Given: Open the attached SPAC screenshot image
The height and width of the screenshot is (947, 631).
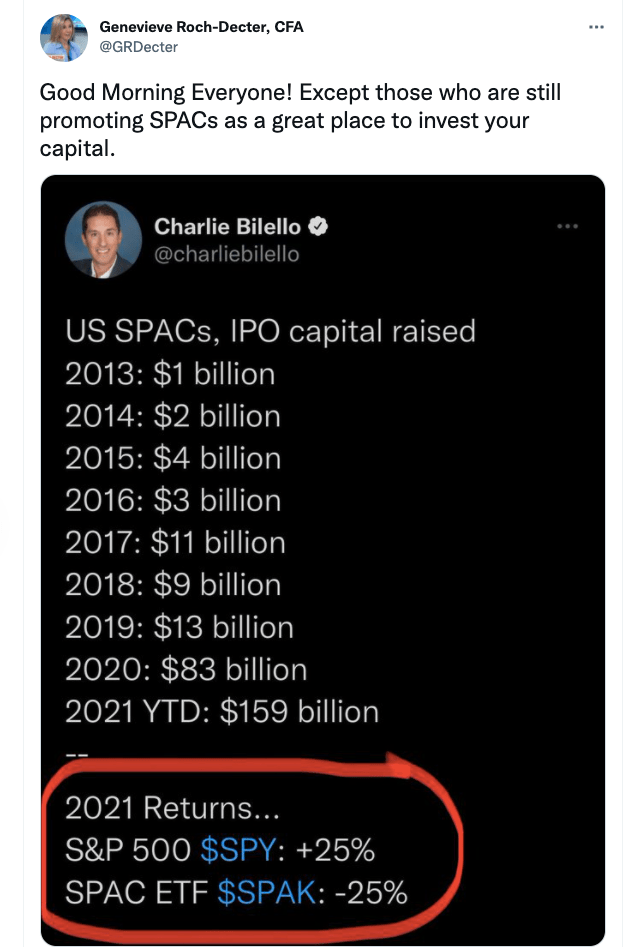Looking at the screenshot, I should pos(323,560).
